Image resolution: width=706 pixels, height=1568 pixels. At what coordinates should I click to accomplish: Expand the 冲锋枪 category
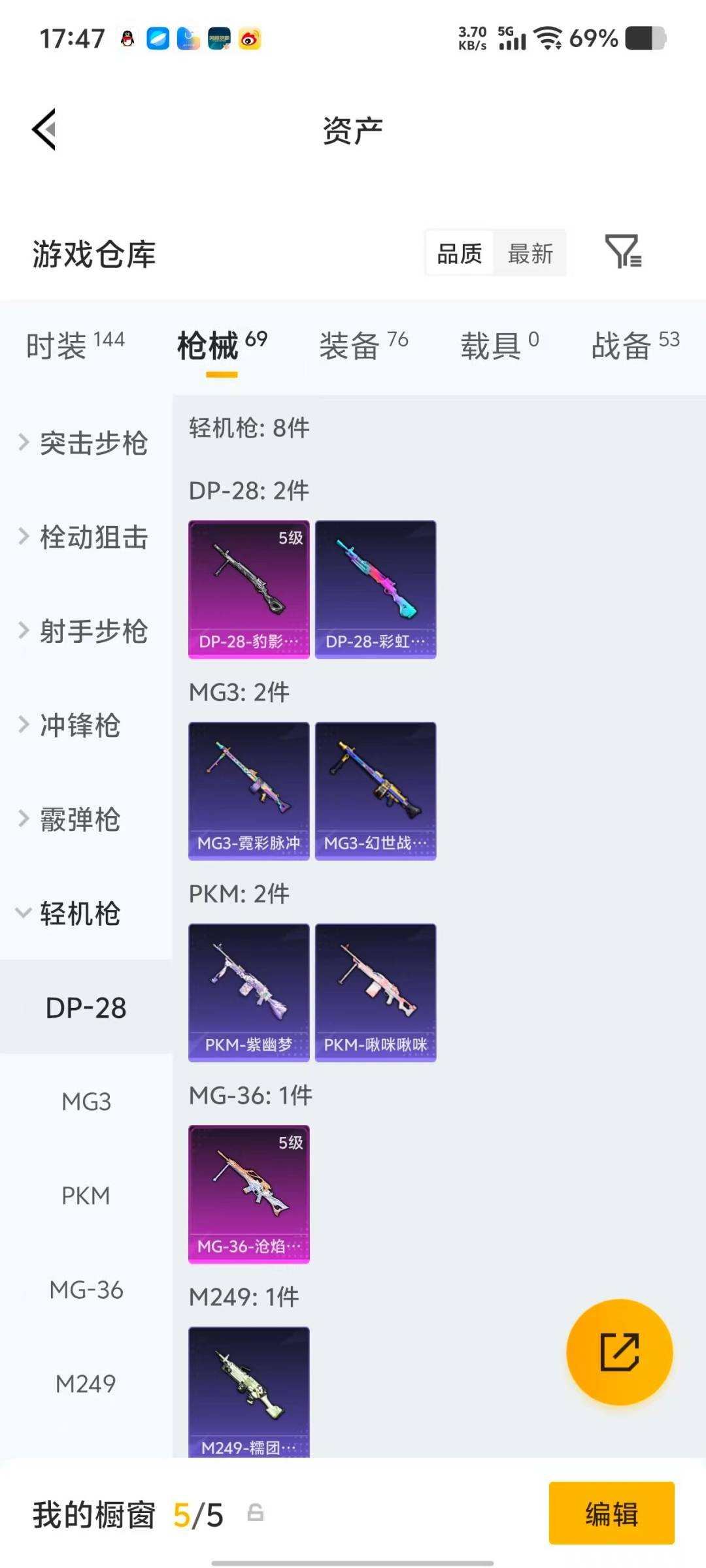coord(78,725)
